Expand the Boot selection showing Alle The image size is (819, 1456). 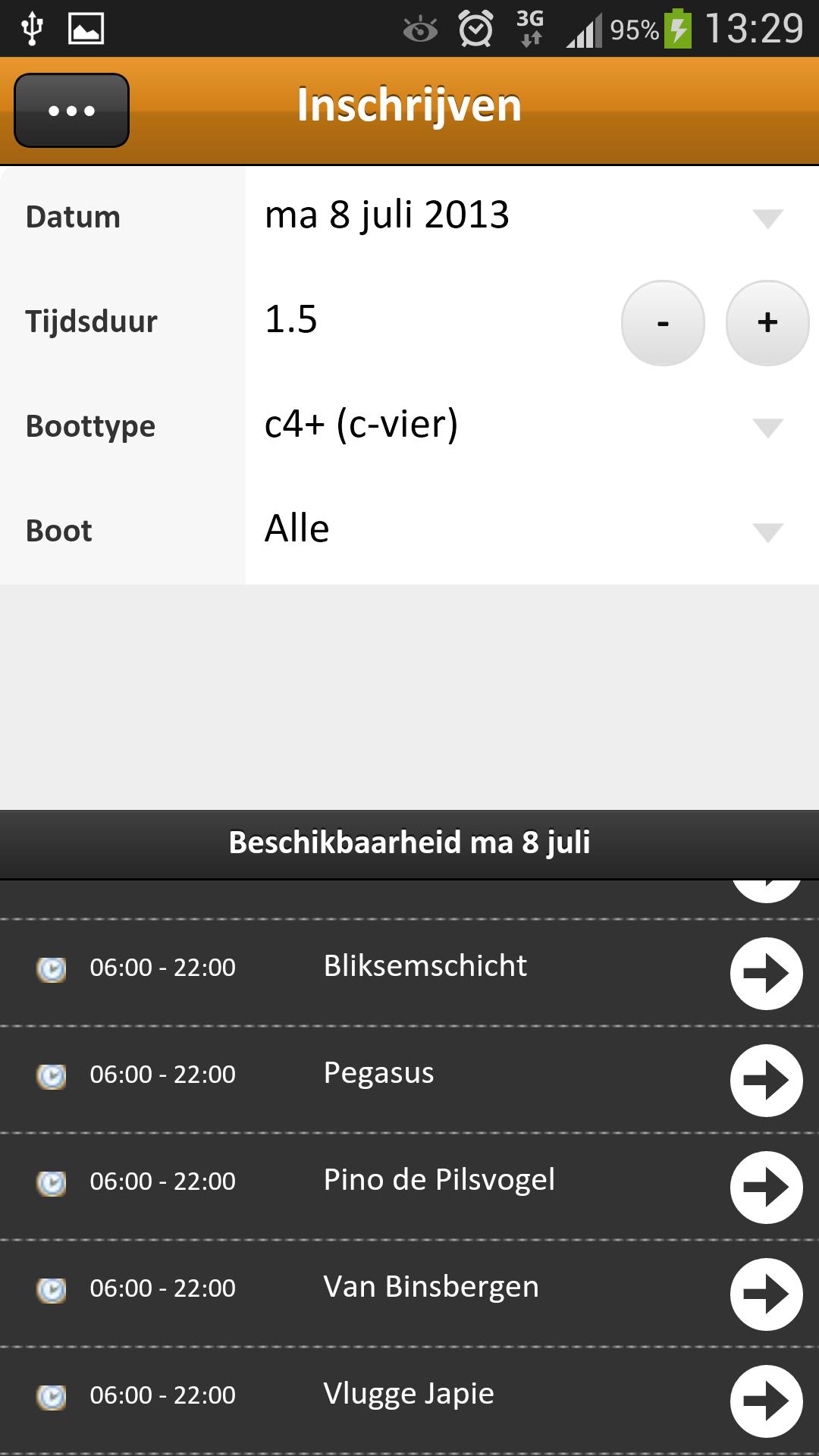[x=767, y=531]
